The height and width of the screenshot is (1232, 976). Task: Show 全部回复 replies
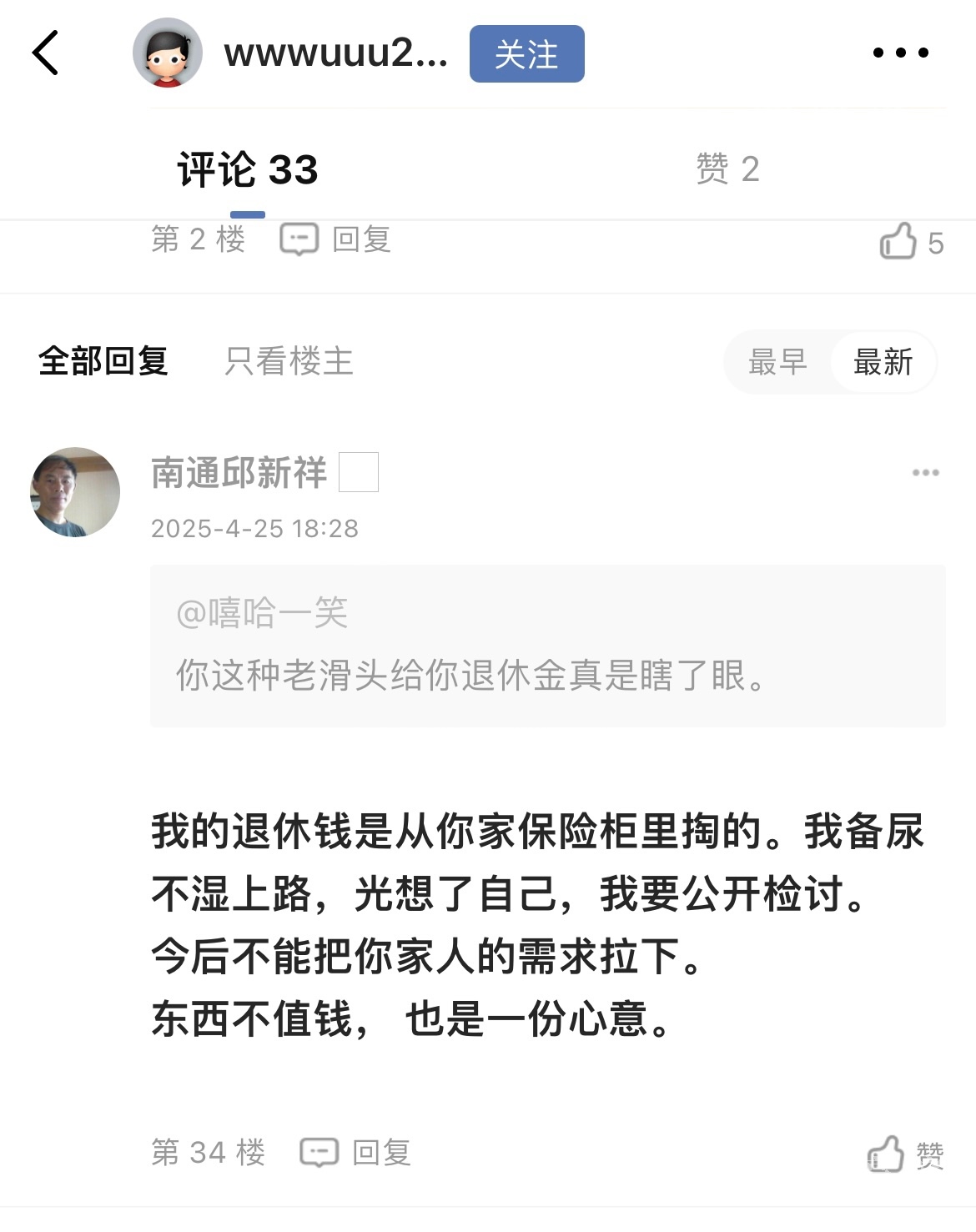103,362
